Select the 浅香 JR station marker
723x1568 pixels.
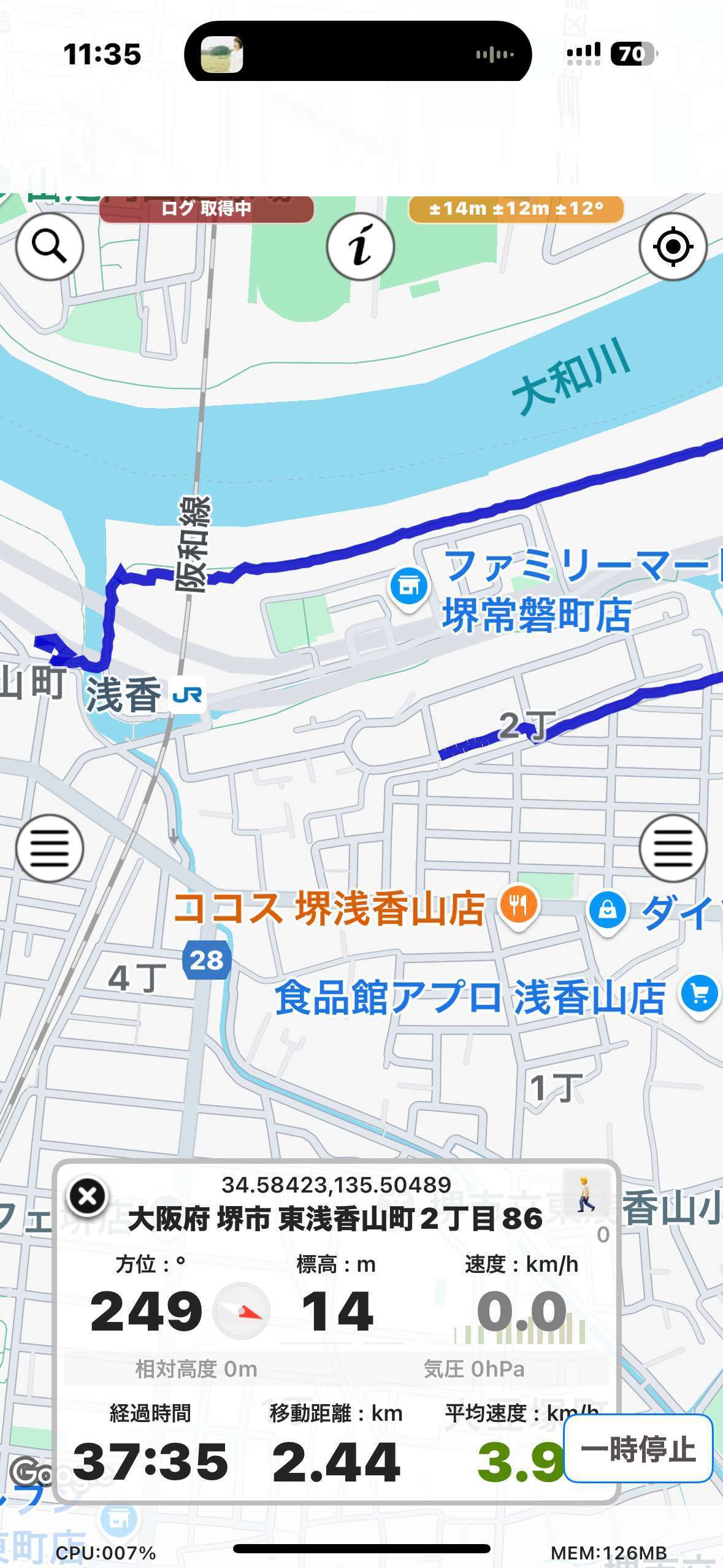[187, 696]
